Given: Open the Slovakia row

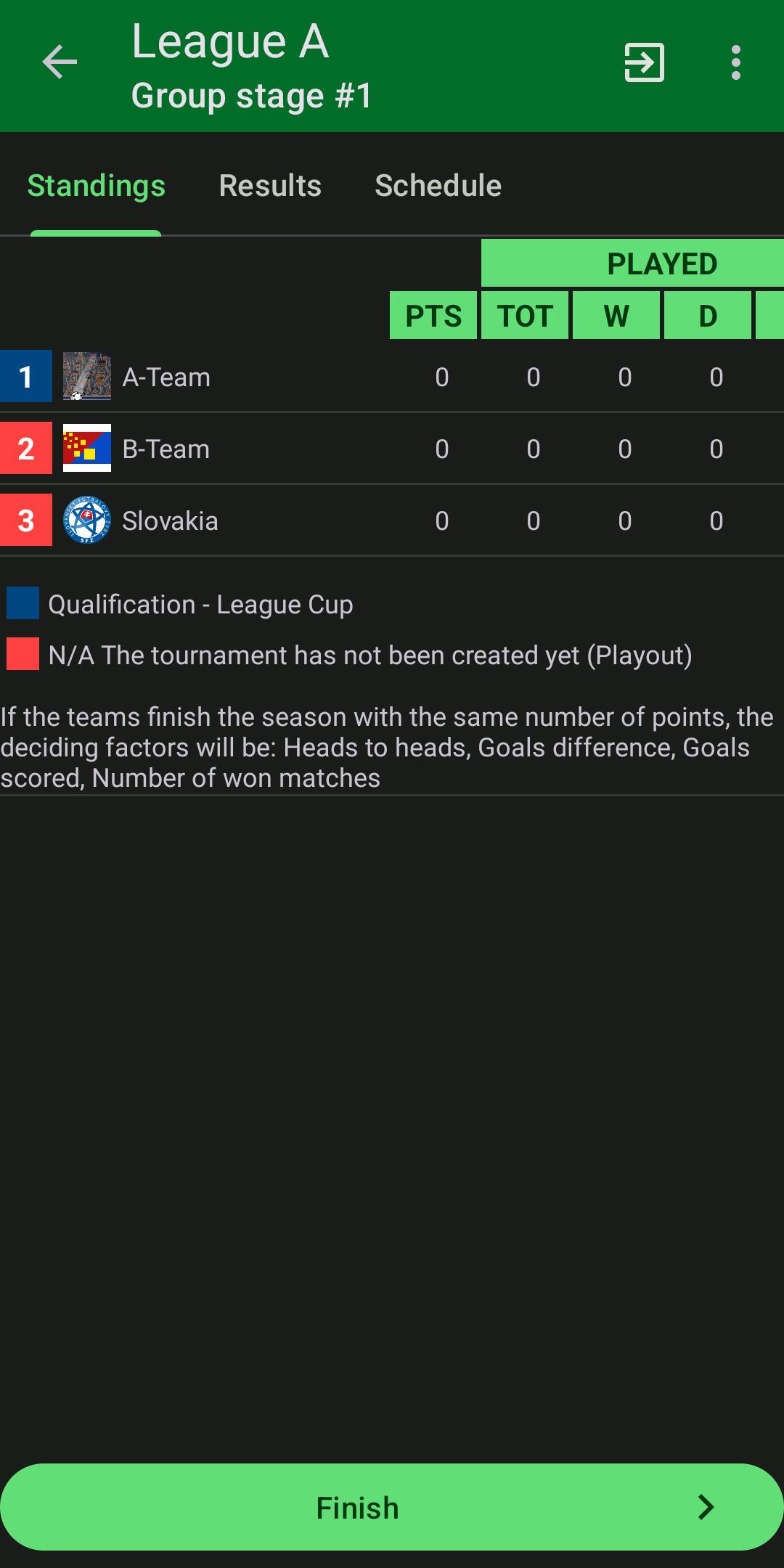Looking at the screenshot, I should tap(392, 520).
